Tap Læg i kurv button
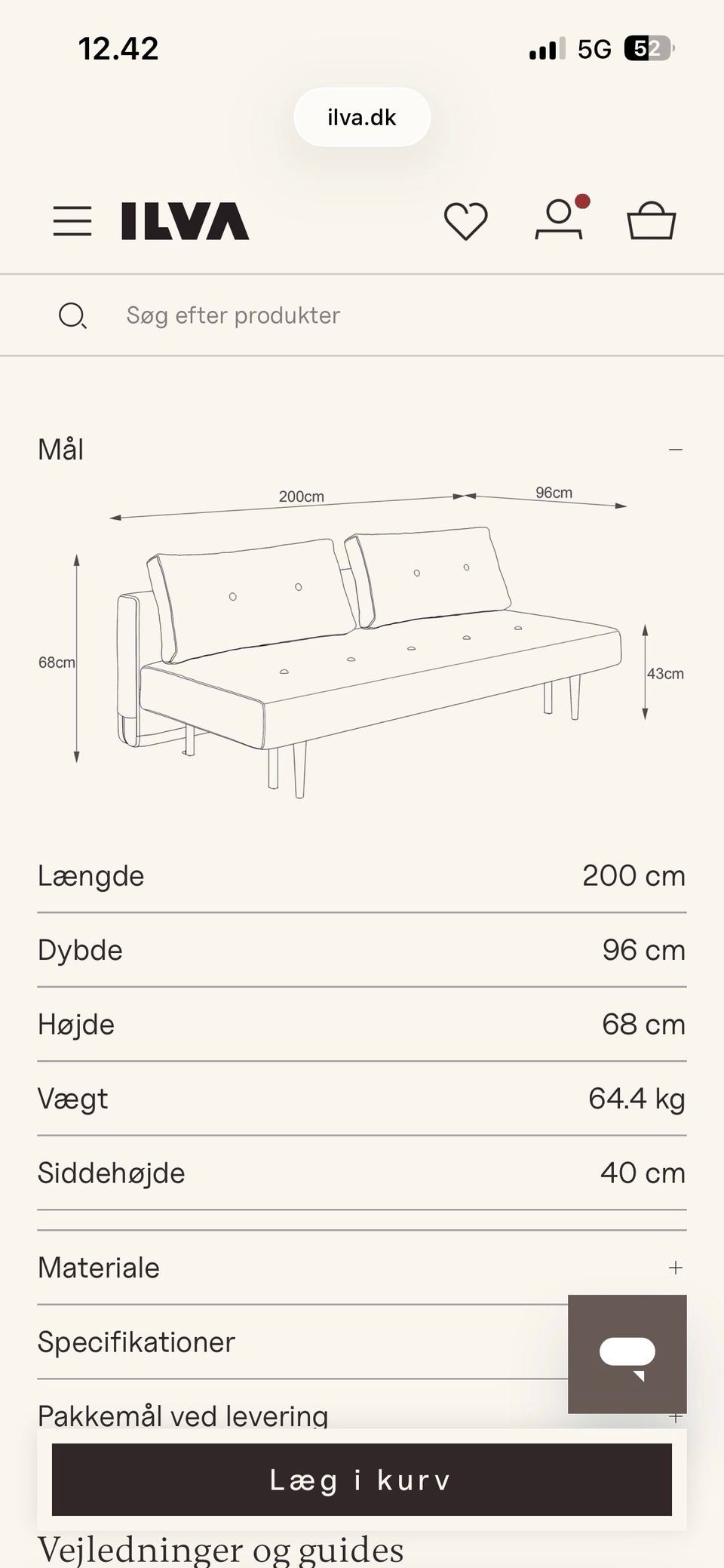The height and width of the screenshot is (1568, 724). click(x=362, y=1480)
